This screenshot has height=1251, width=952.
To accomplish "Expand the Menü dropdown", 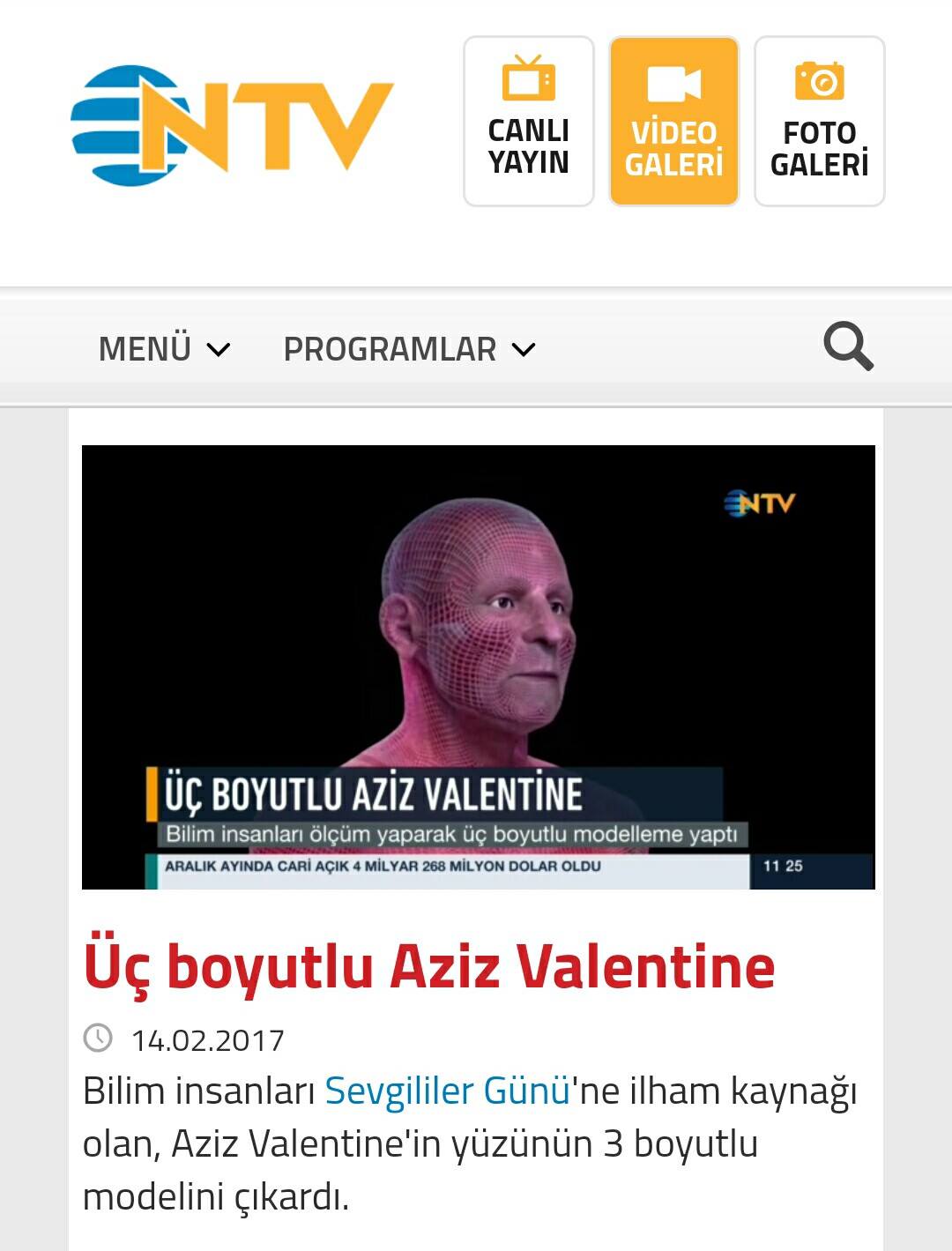I will tap(164, 349).
